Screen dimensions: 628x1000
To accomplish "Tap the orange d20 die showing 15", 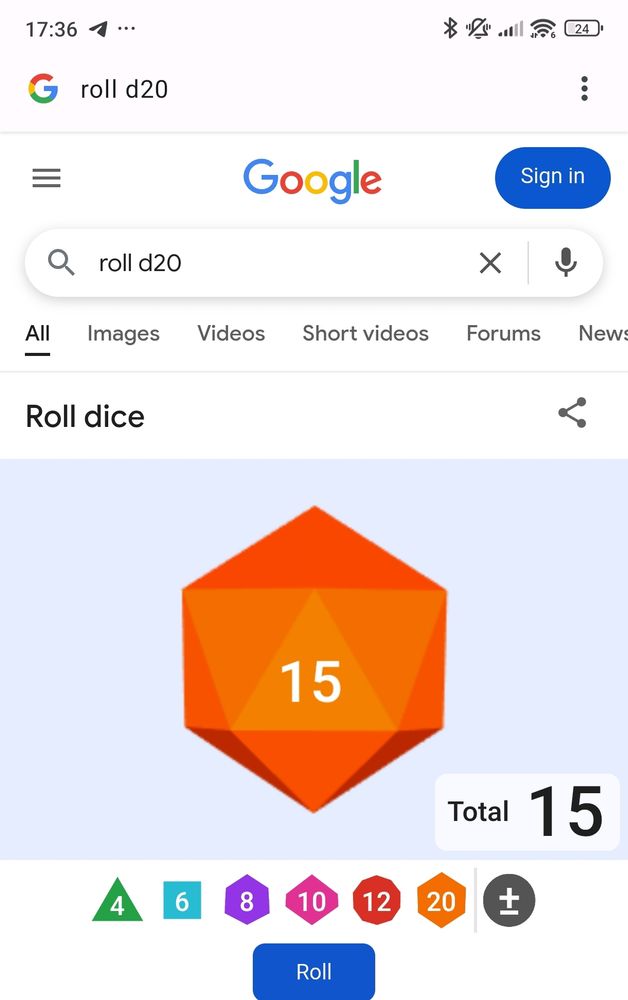I will pos(313,660).
